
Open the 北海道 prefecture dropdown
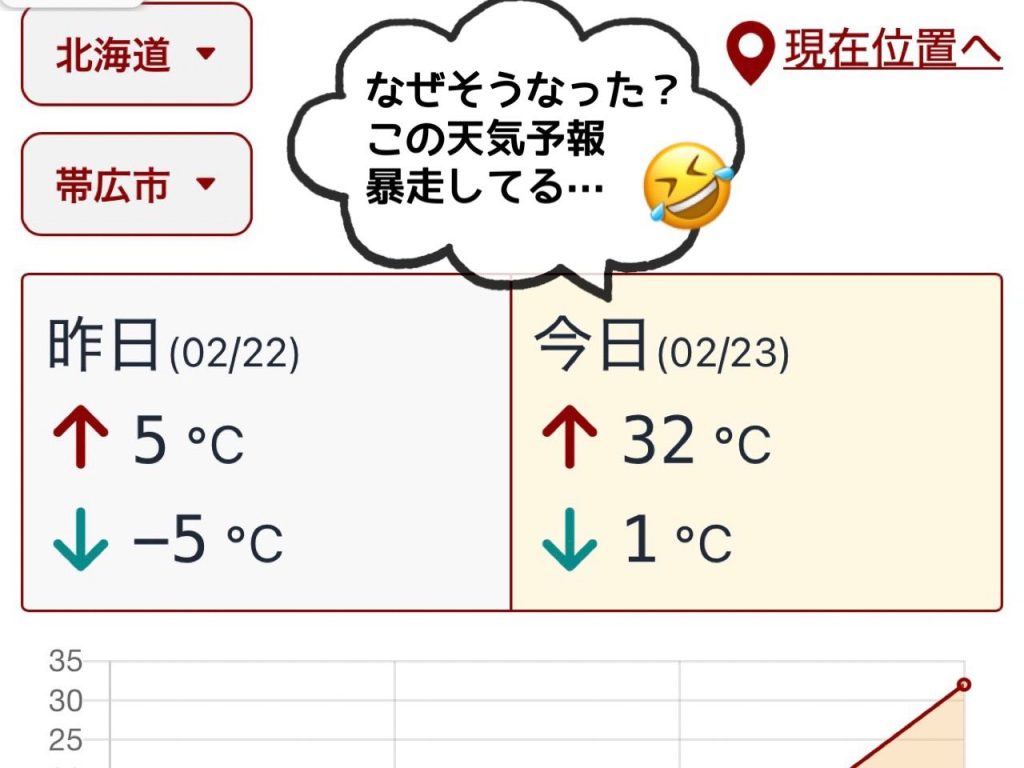coord(136,55)
